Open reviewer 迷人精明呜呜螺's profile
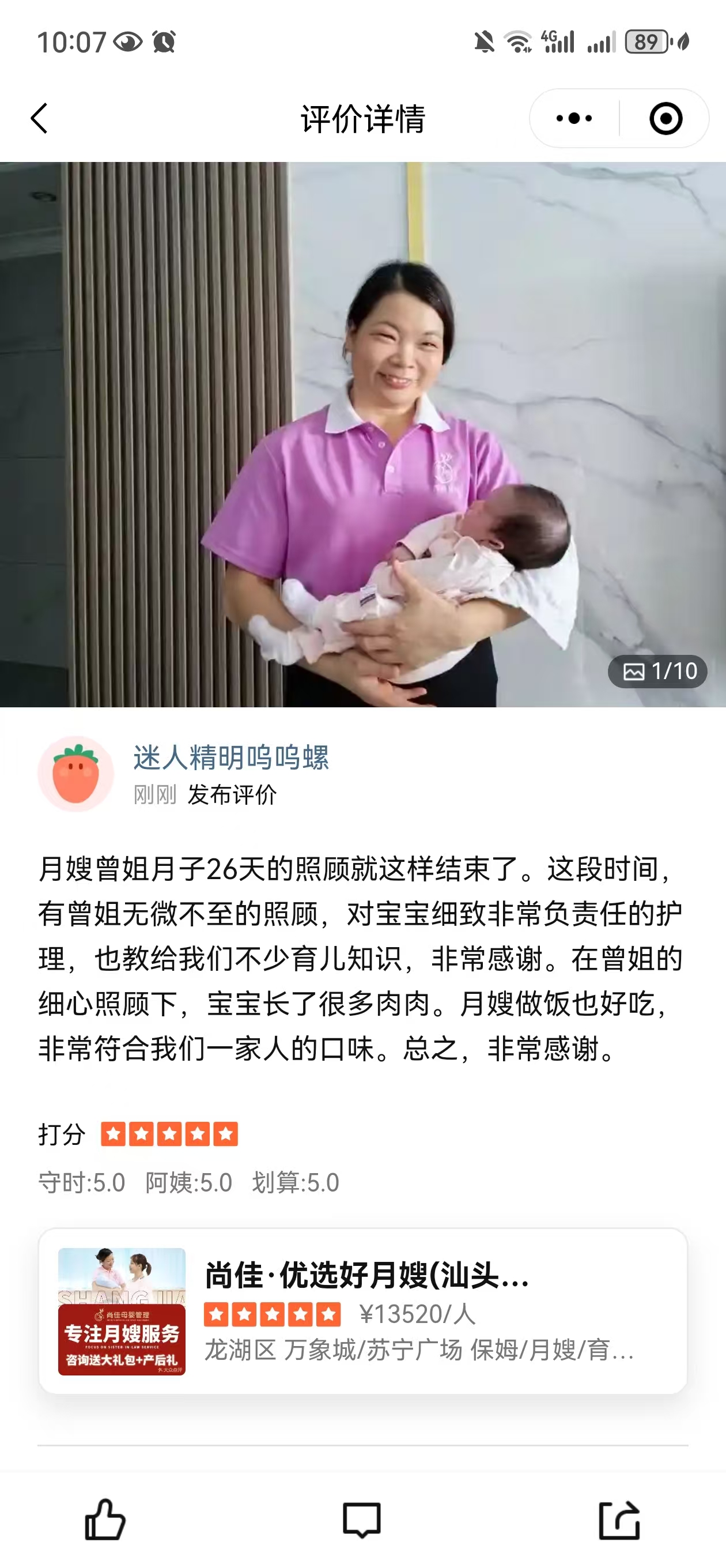Image resolution: width=726 pixels, height=1568 pixels. [x=230, y=759]
